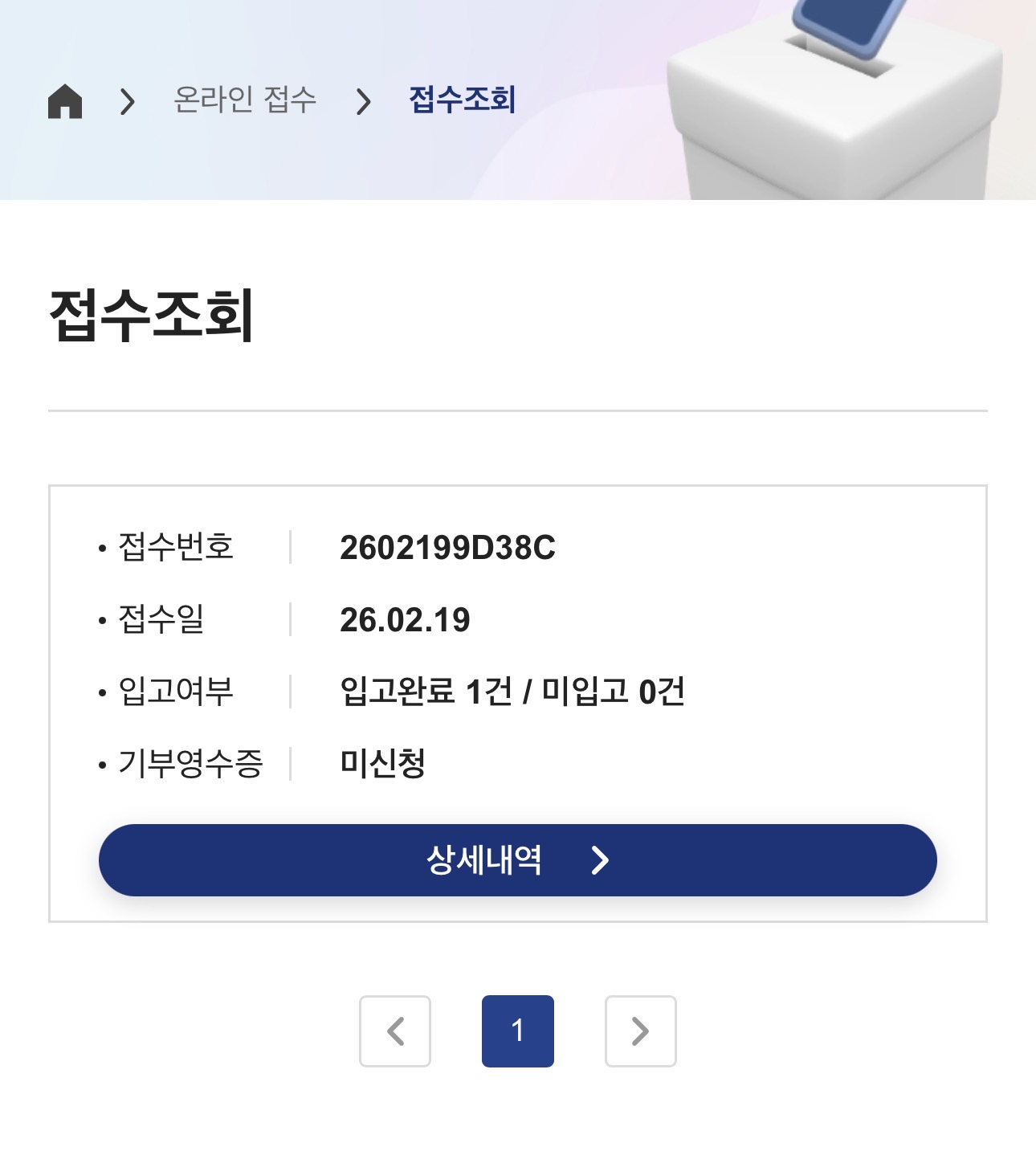
Task: Go to the home page via house icon
Action: coord(65,101)
